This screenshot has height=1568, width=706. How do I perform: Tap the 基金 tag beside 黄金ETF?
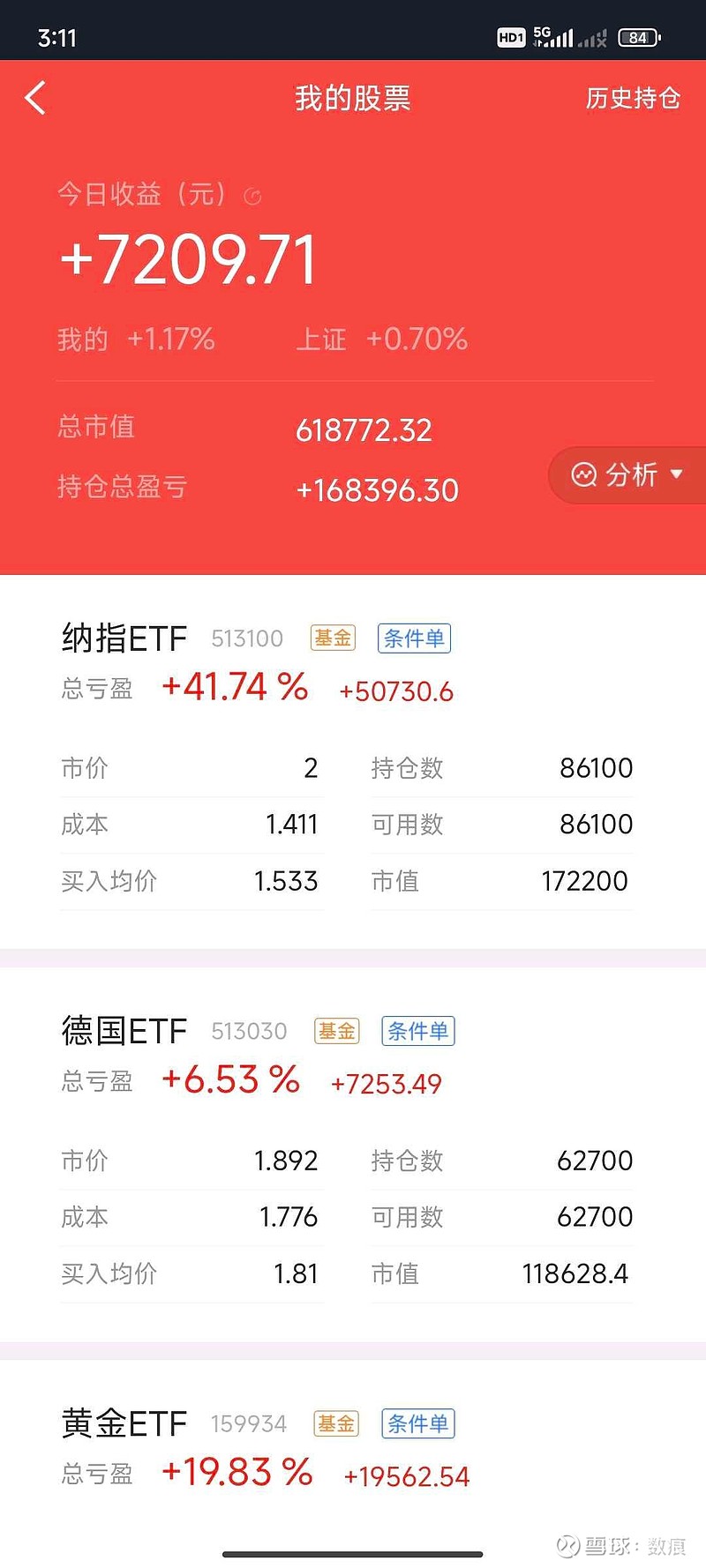[335, 1423]
